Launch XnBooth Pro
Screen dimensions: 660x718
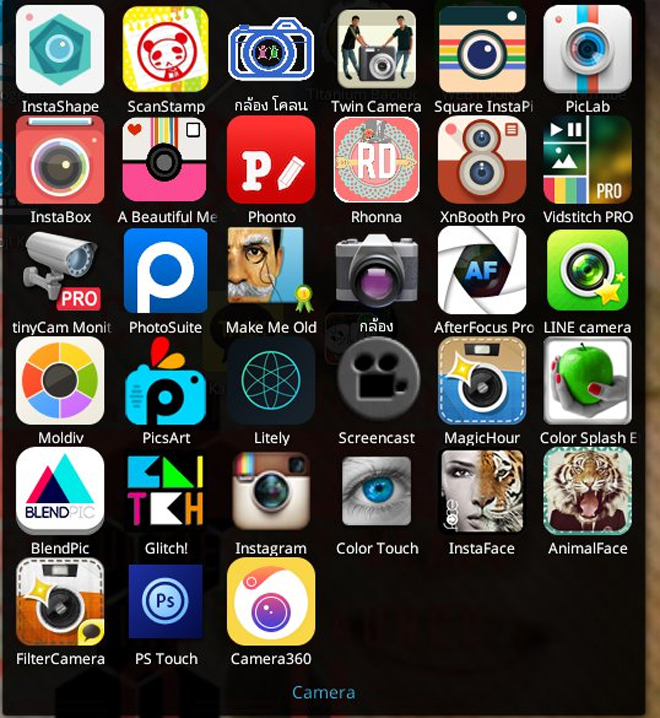[x=482, y=159]
